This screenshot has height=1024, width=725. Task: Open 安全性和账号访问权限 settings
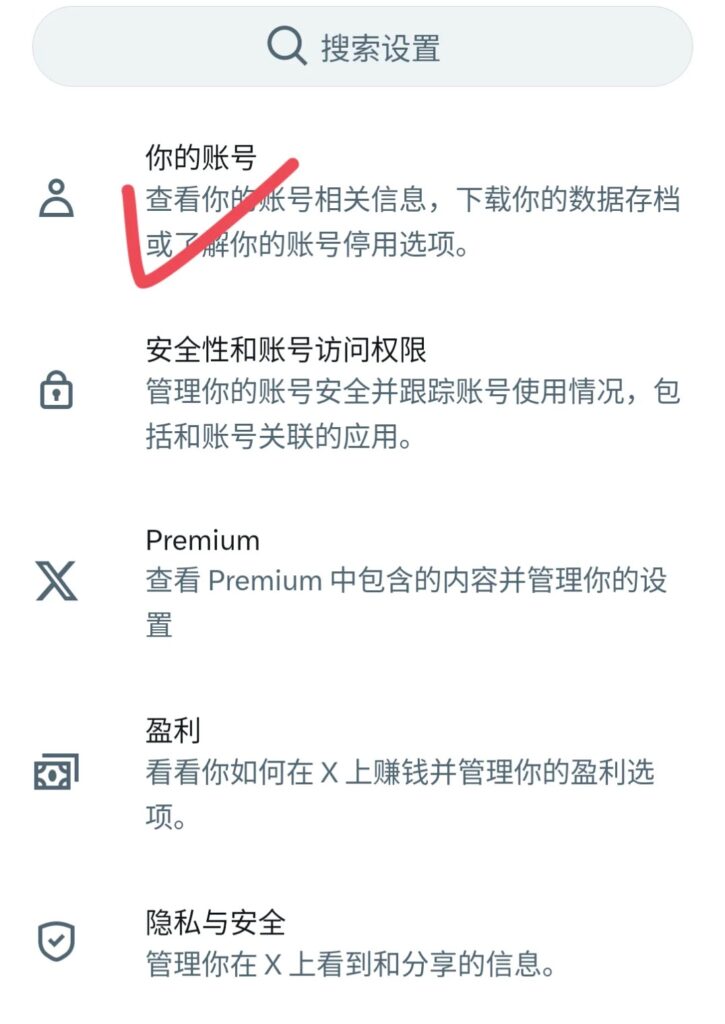(400, 393)
